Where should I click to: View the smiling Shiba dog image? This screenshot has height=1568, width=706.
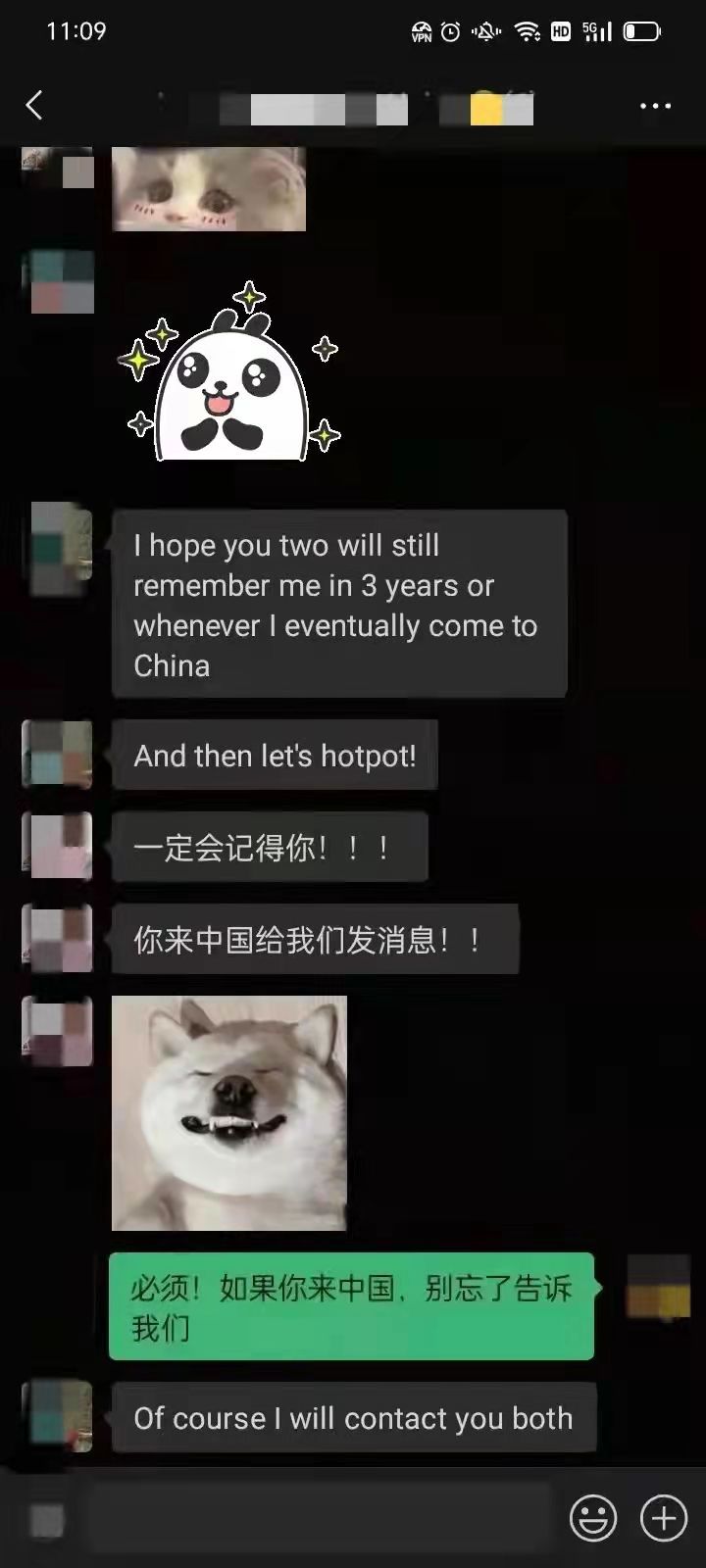pyautogui.click(x=229, y=1113)
